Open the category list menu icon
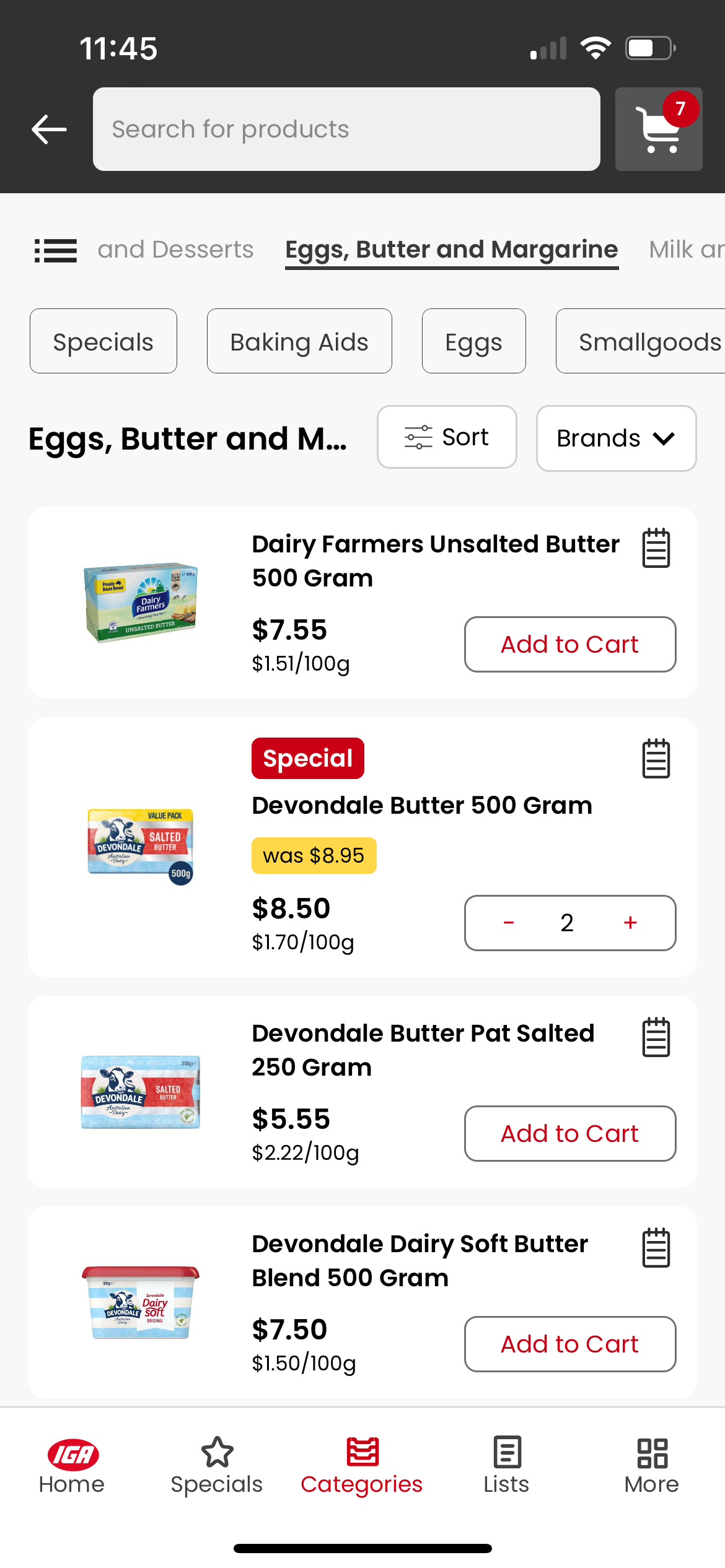The height and width of the screenshot is (1568, 725). pyautogui.click(x=55, y=250)
